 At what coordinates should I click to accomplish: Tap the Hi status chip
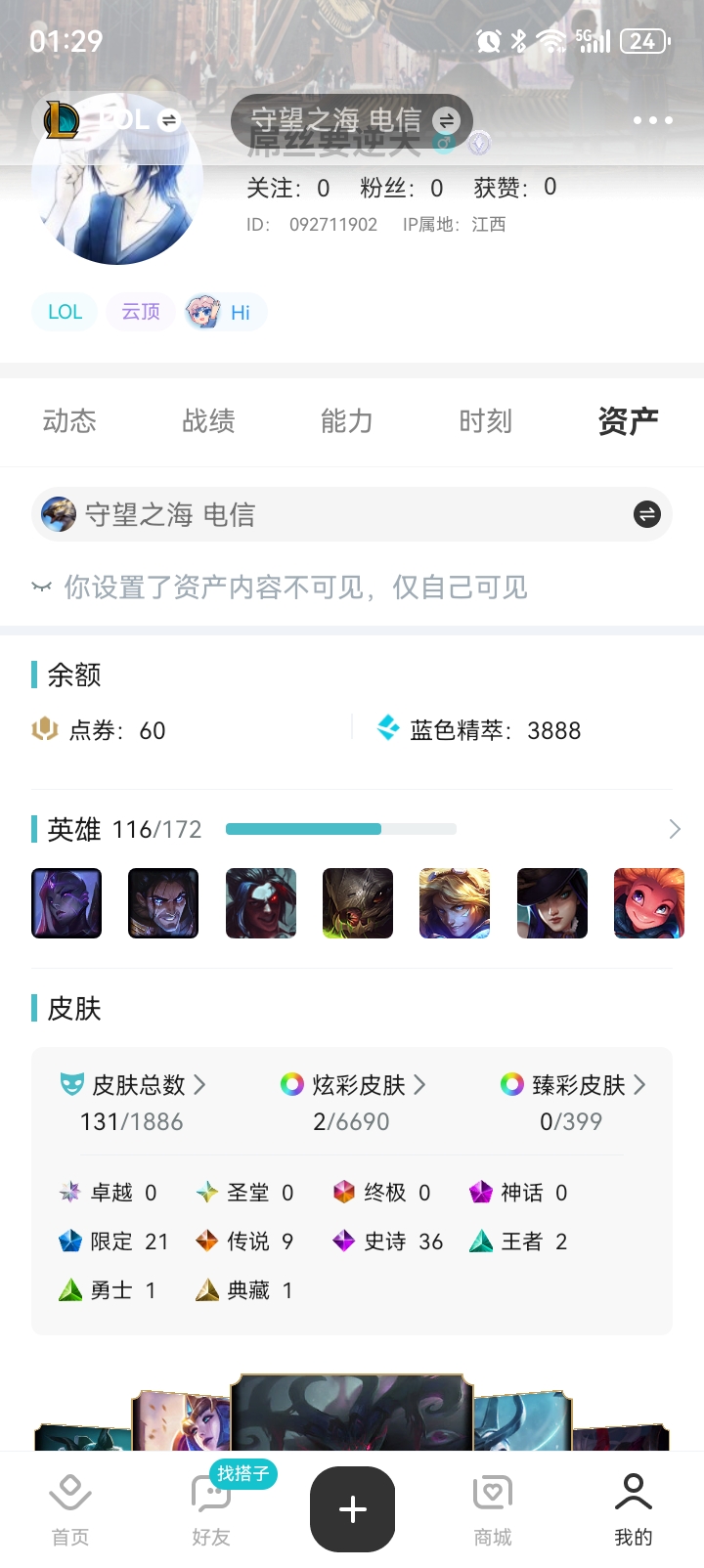(225, 312)
